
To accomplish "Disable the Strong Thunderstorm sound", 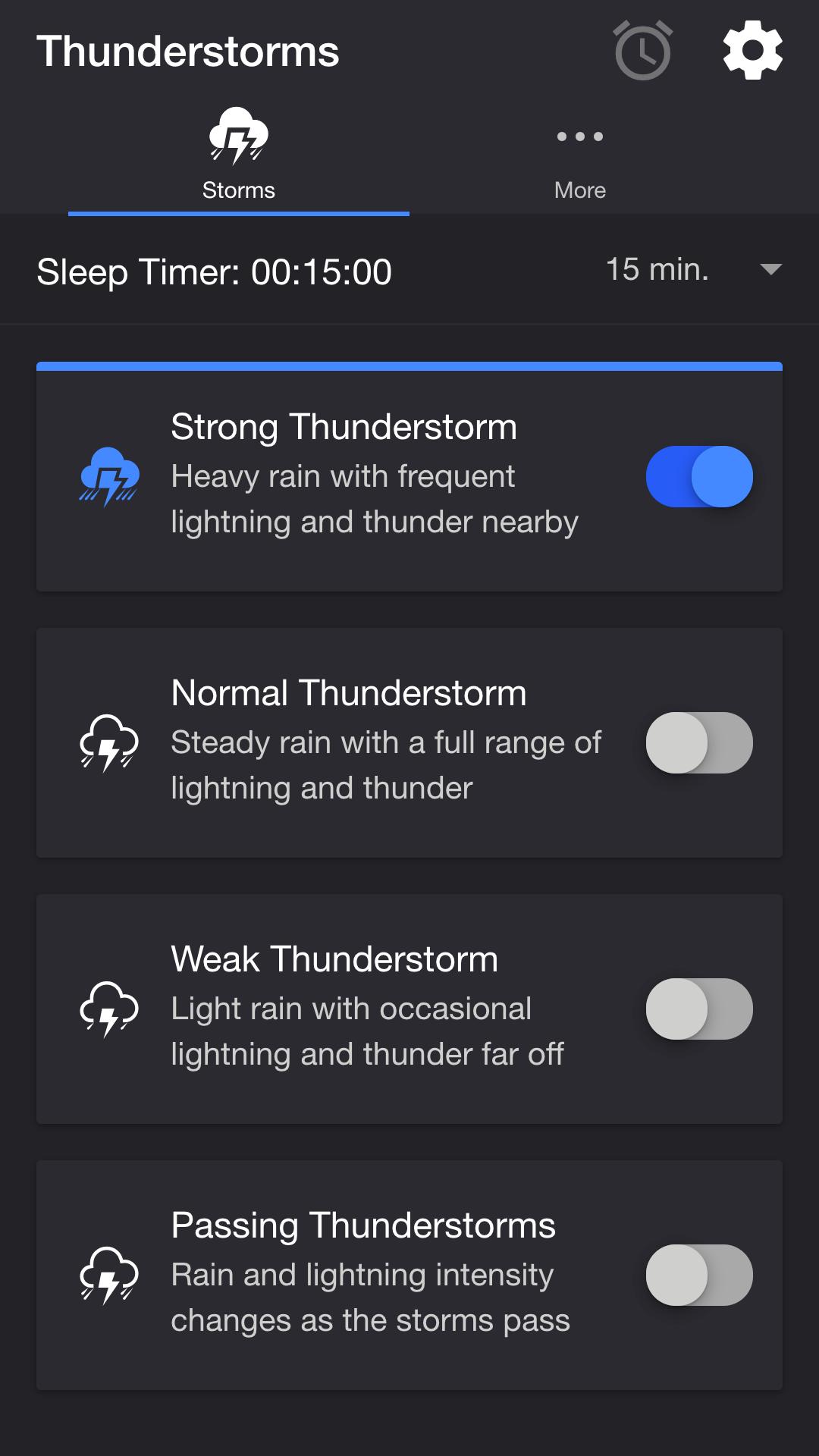I will [698, 476].
